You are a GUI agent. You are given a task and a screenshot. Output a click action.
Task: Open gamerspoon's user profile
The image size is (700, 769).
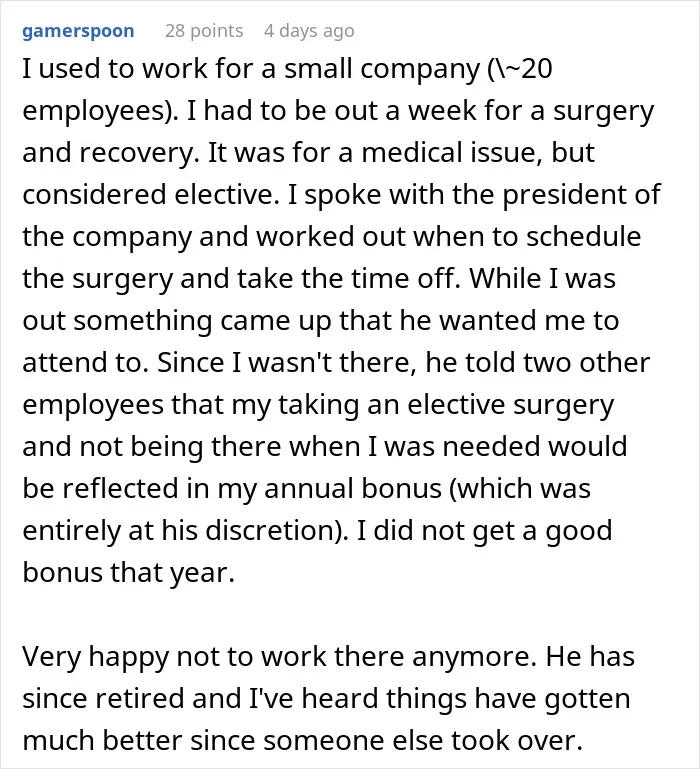[x=78, y=31]
